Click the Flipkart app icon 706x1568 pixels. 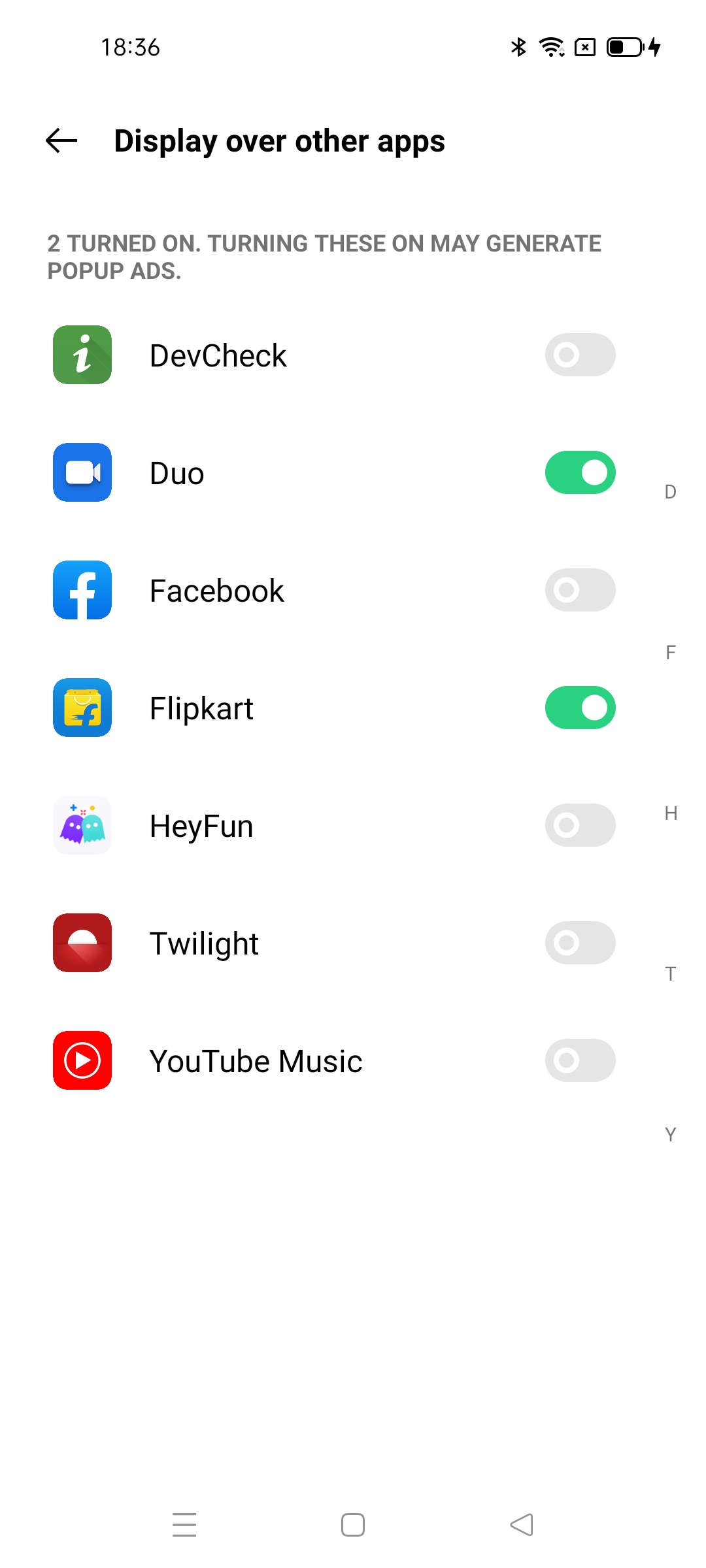[x=82, y=708]
